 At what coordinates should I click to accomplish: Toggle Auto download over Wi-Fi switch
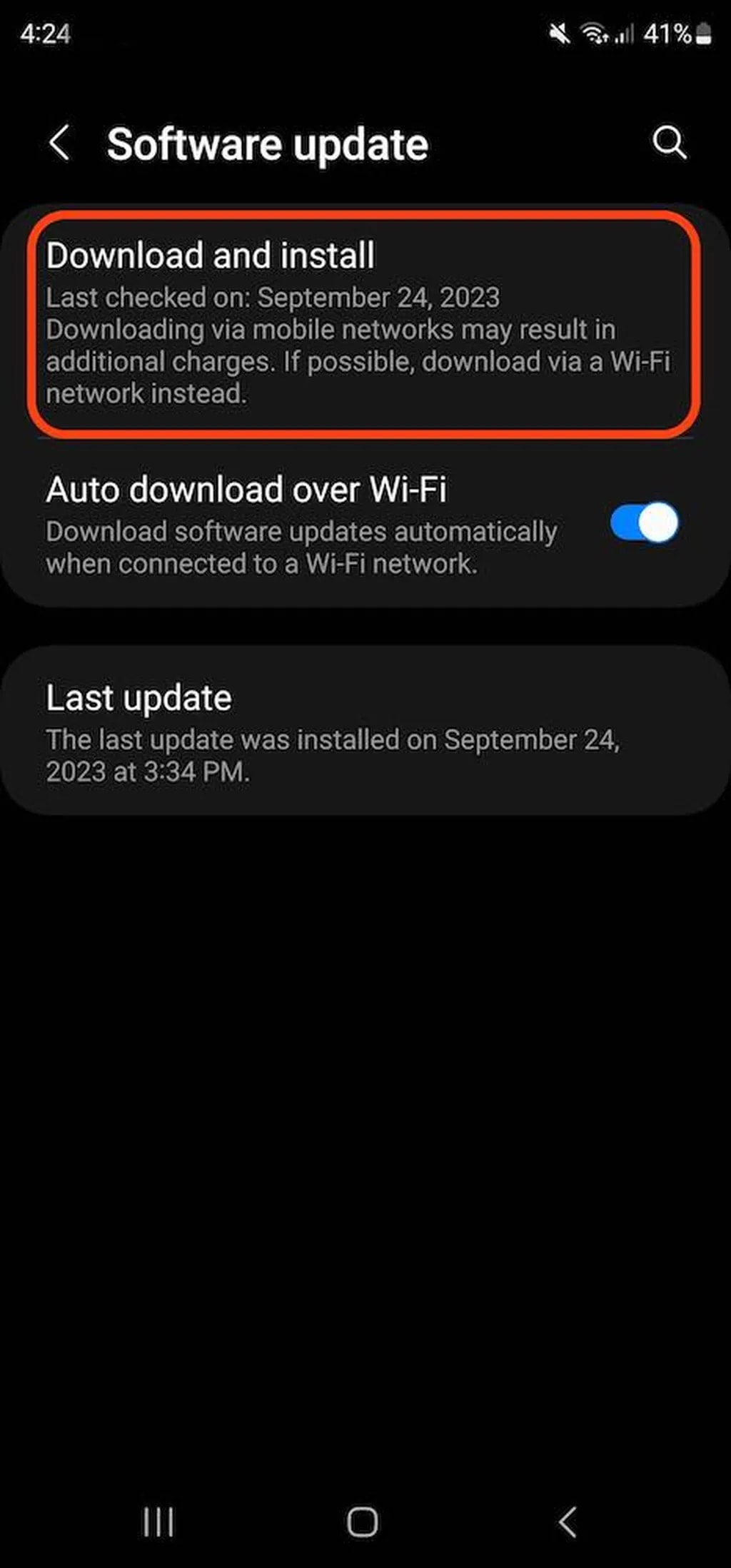pyautogui.click(x=644, y=523)
